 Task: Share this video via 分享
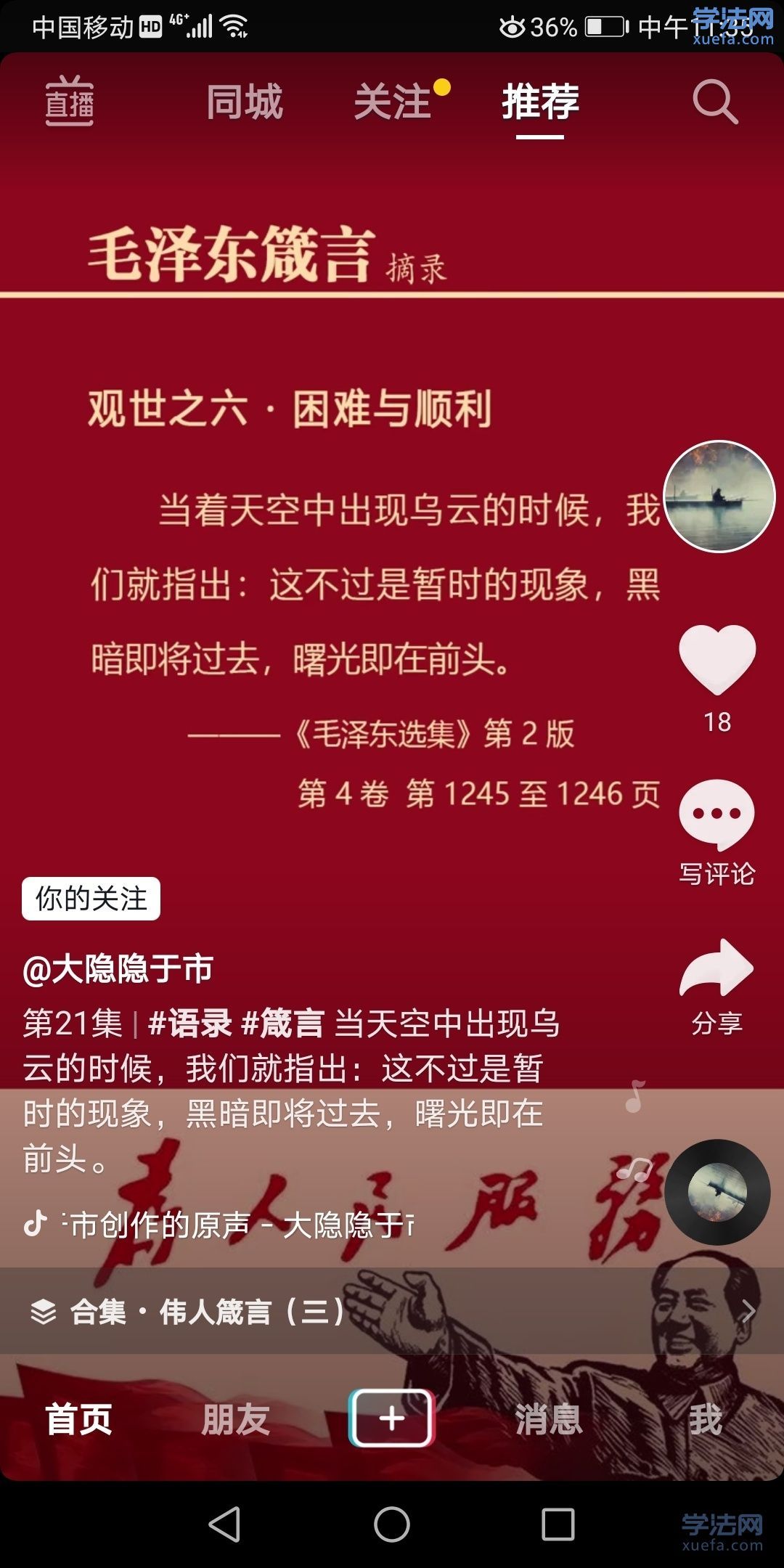click(717, 970)
